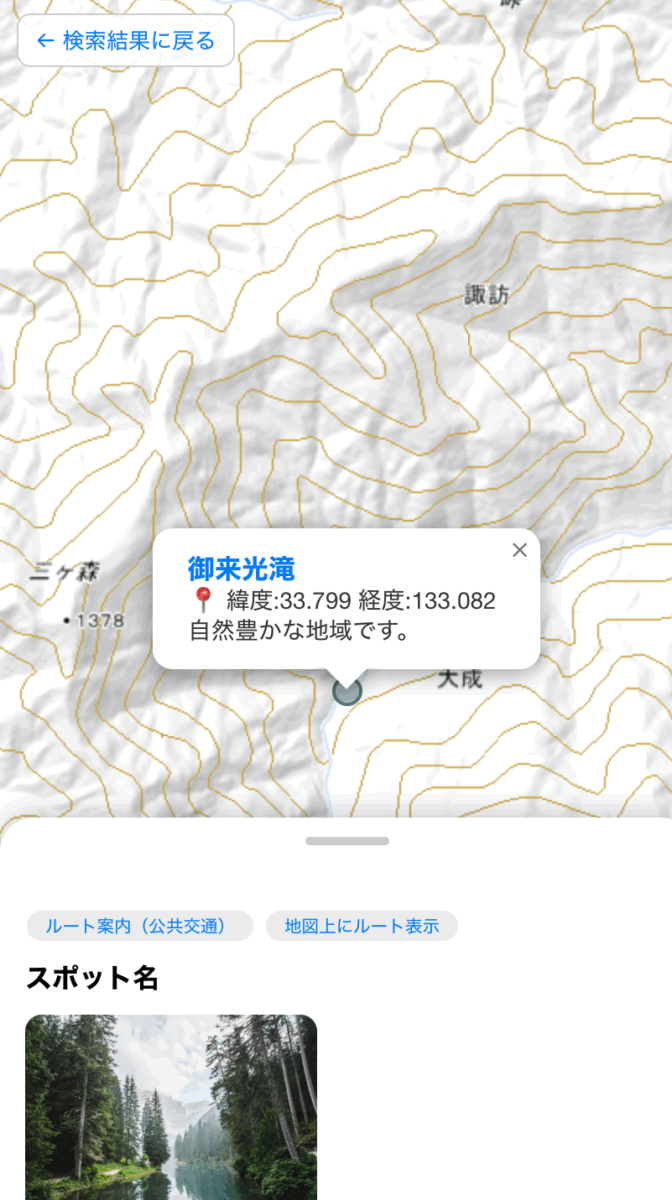Image resolution: width=672 pixels, height=1200 pixels.
Task: Tap the bottom sheet drag handle
Action: point(347,841)
